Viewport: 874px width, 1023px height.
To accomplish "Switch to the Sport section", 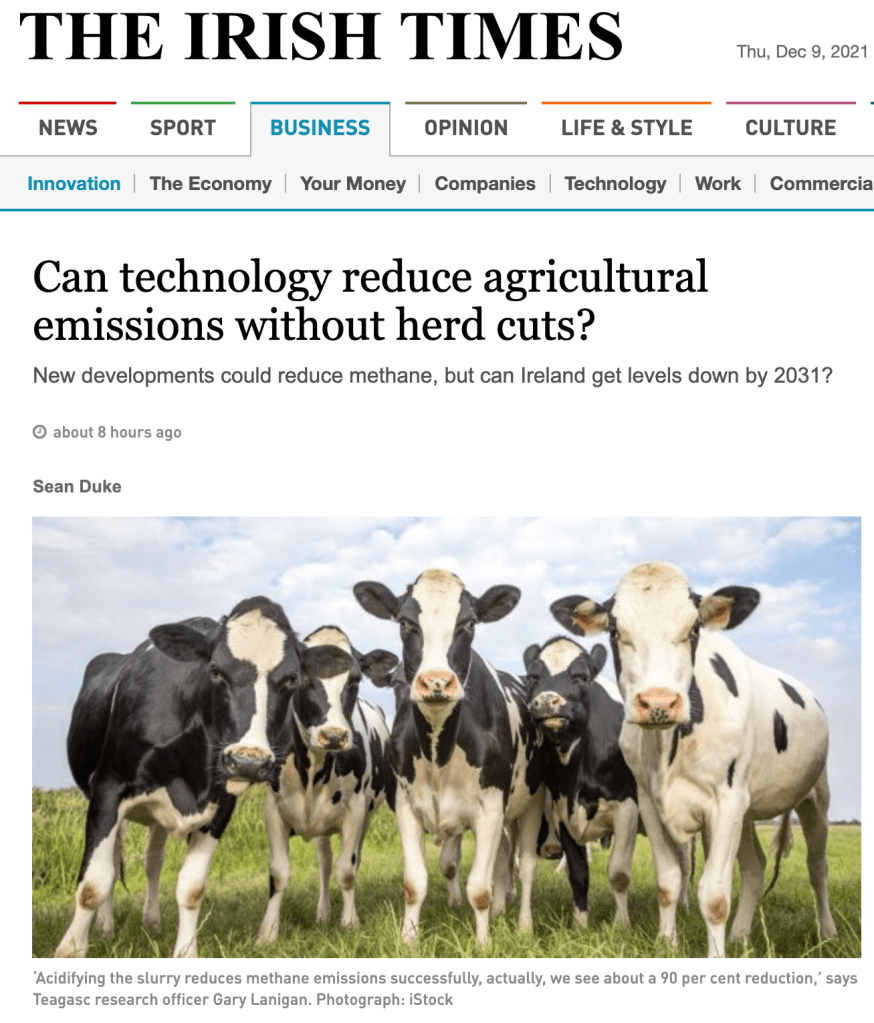I will (183, 128).
